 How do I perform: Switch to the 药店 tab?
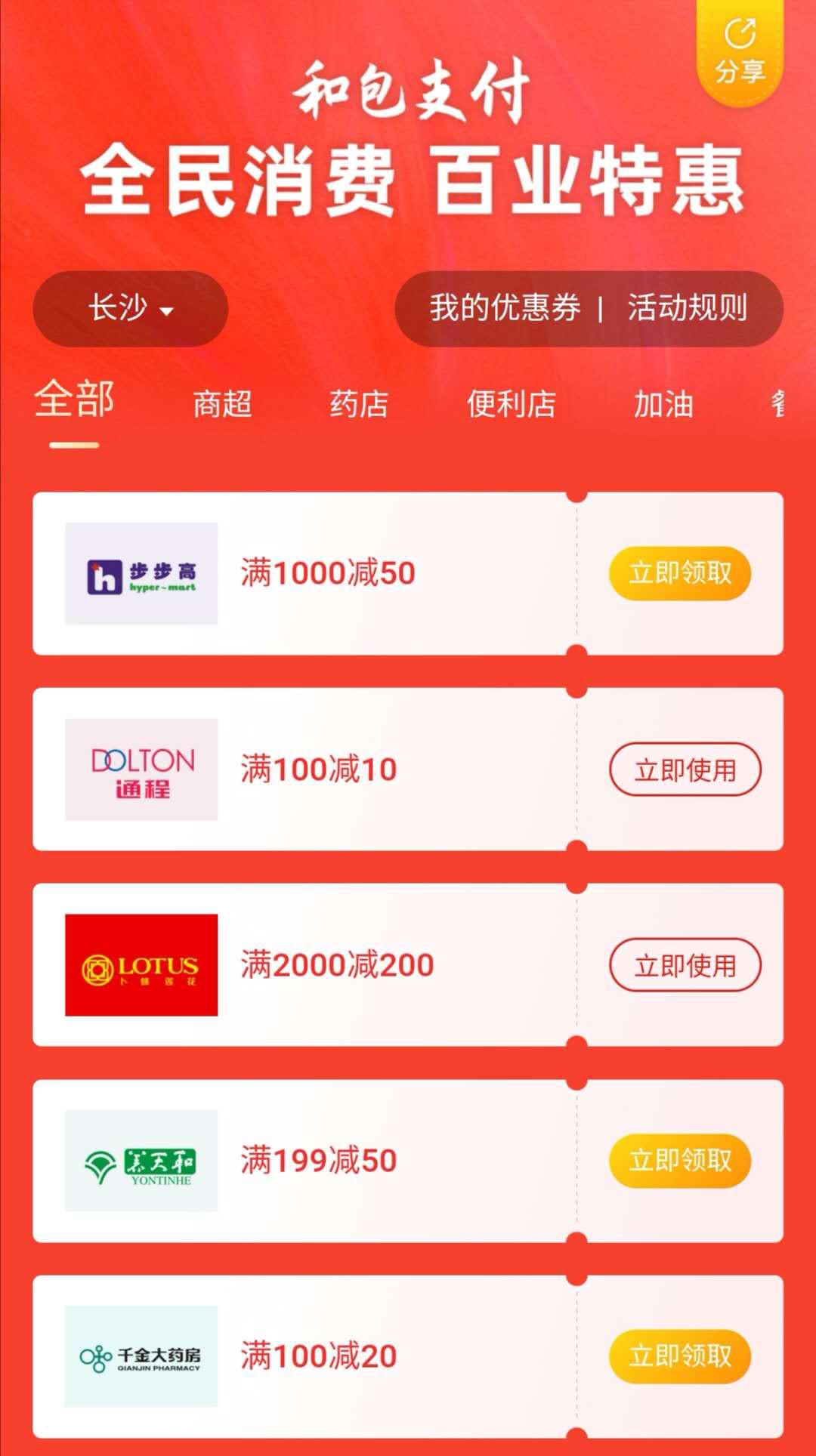(x=359, y=404)
